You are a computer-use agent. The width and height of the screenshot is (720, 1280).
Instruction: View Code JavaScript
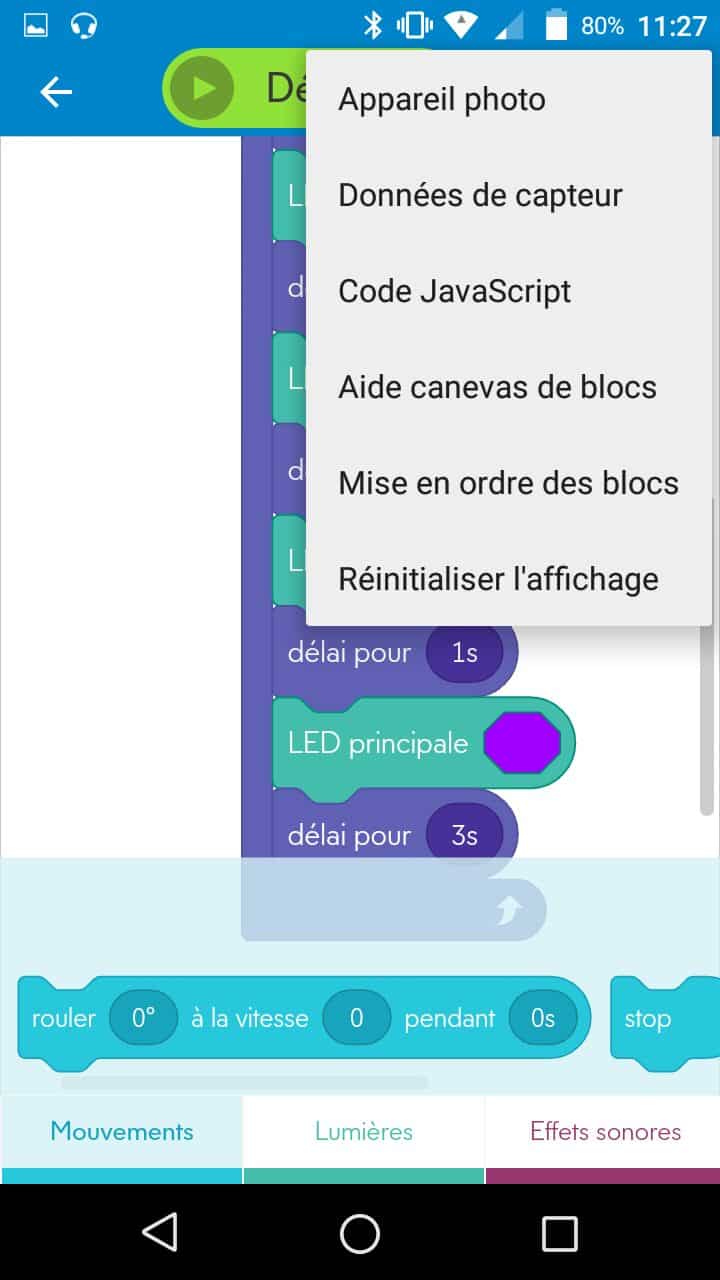pyautogui.click(x=455, y=291)
